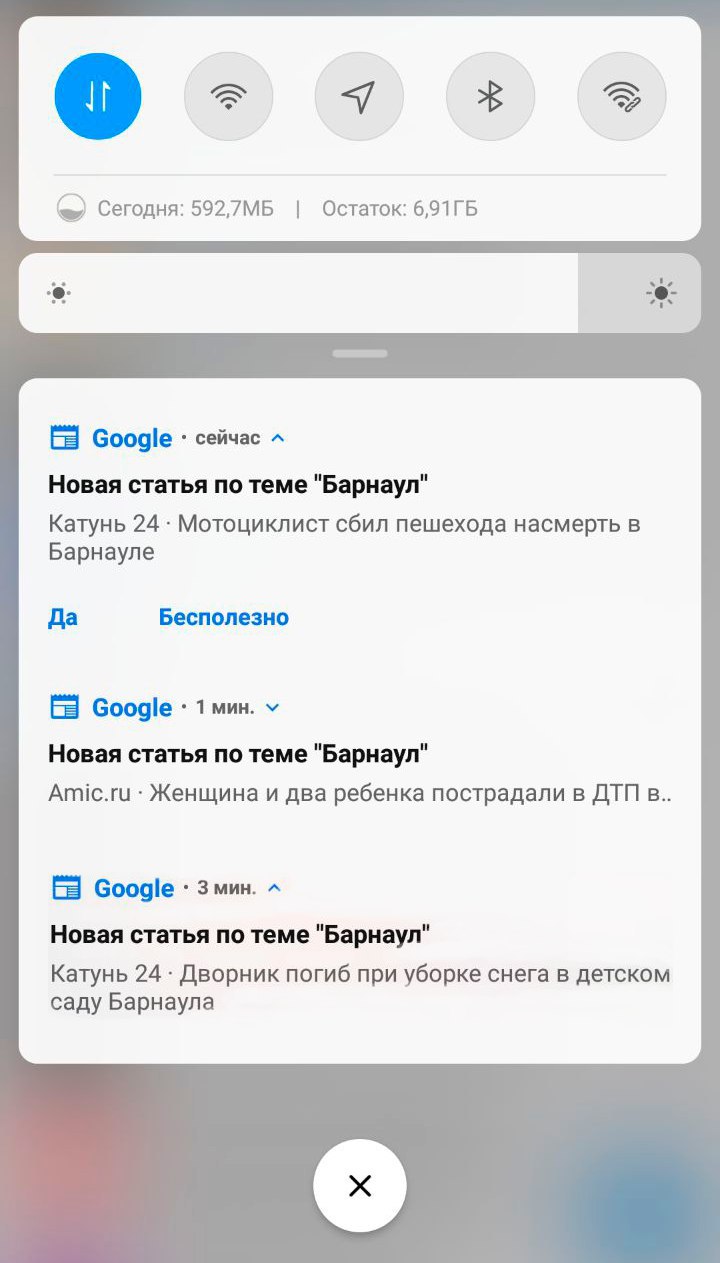This screenshot has width=720, height=1263.
Task: Enable Bluetooth quick toggle
Action: click(490, 96)
